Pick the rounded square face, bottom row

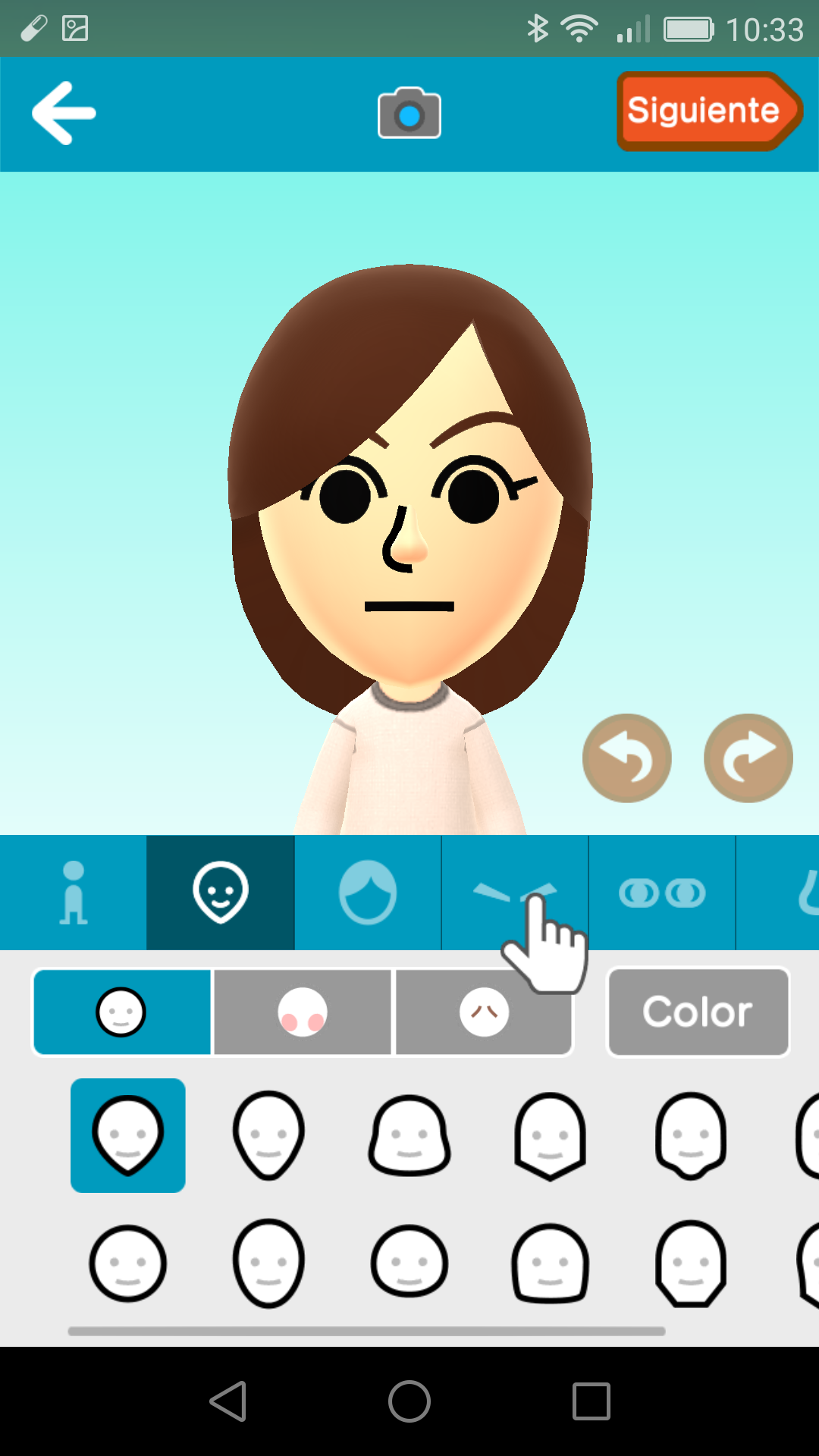[x=551, y=1263]
